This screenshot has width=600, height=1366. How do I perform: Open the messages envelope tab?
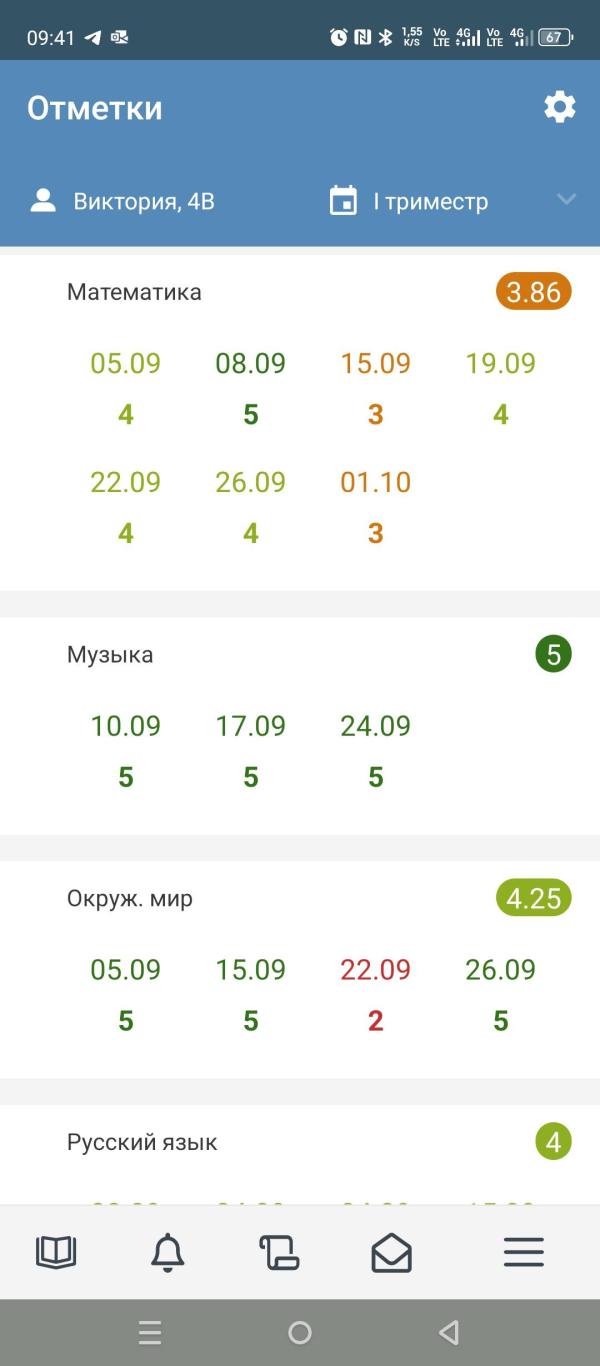click(x=391, y=1252)
